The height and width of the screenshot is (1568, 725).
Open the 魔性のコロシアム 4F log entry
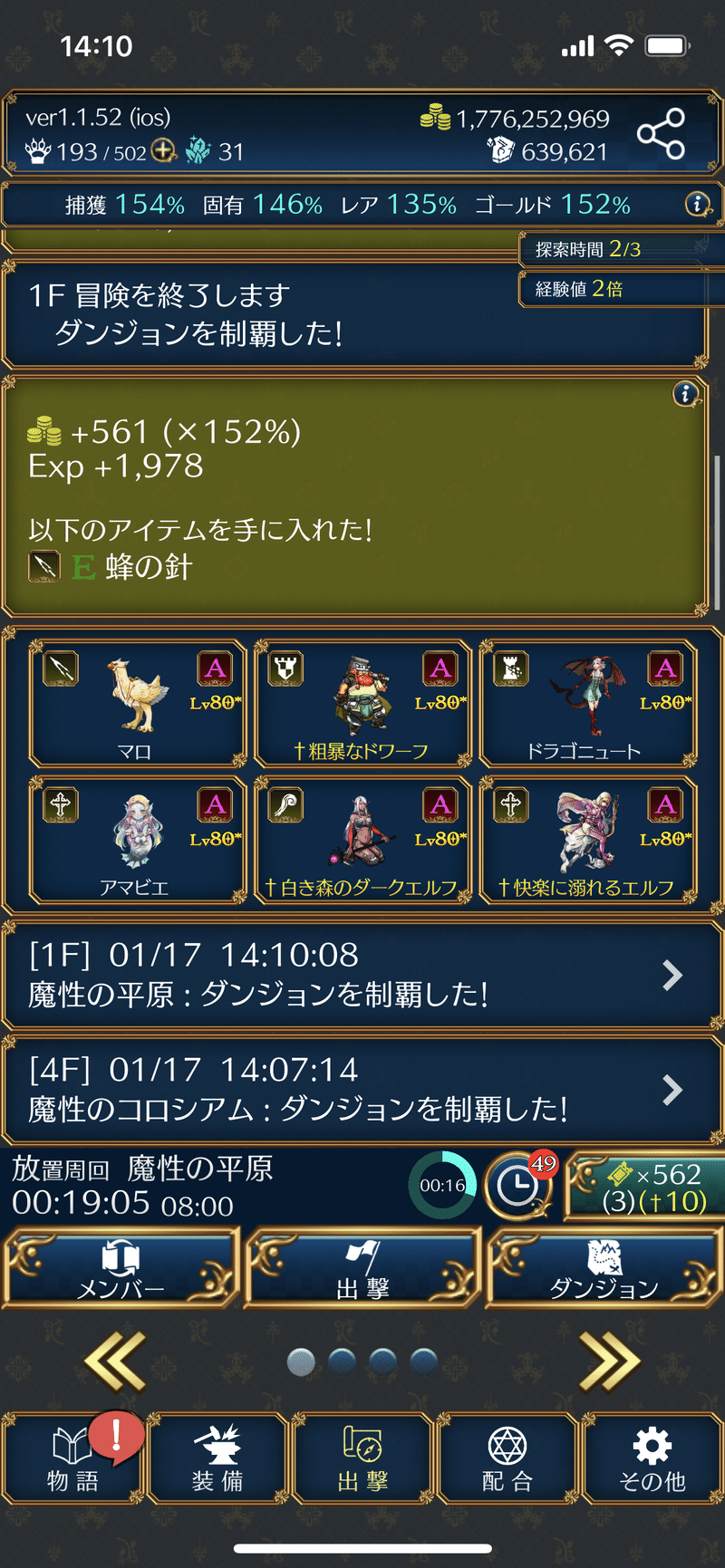pyautogui.click(x=362, y=1089)
